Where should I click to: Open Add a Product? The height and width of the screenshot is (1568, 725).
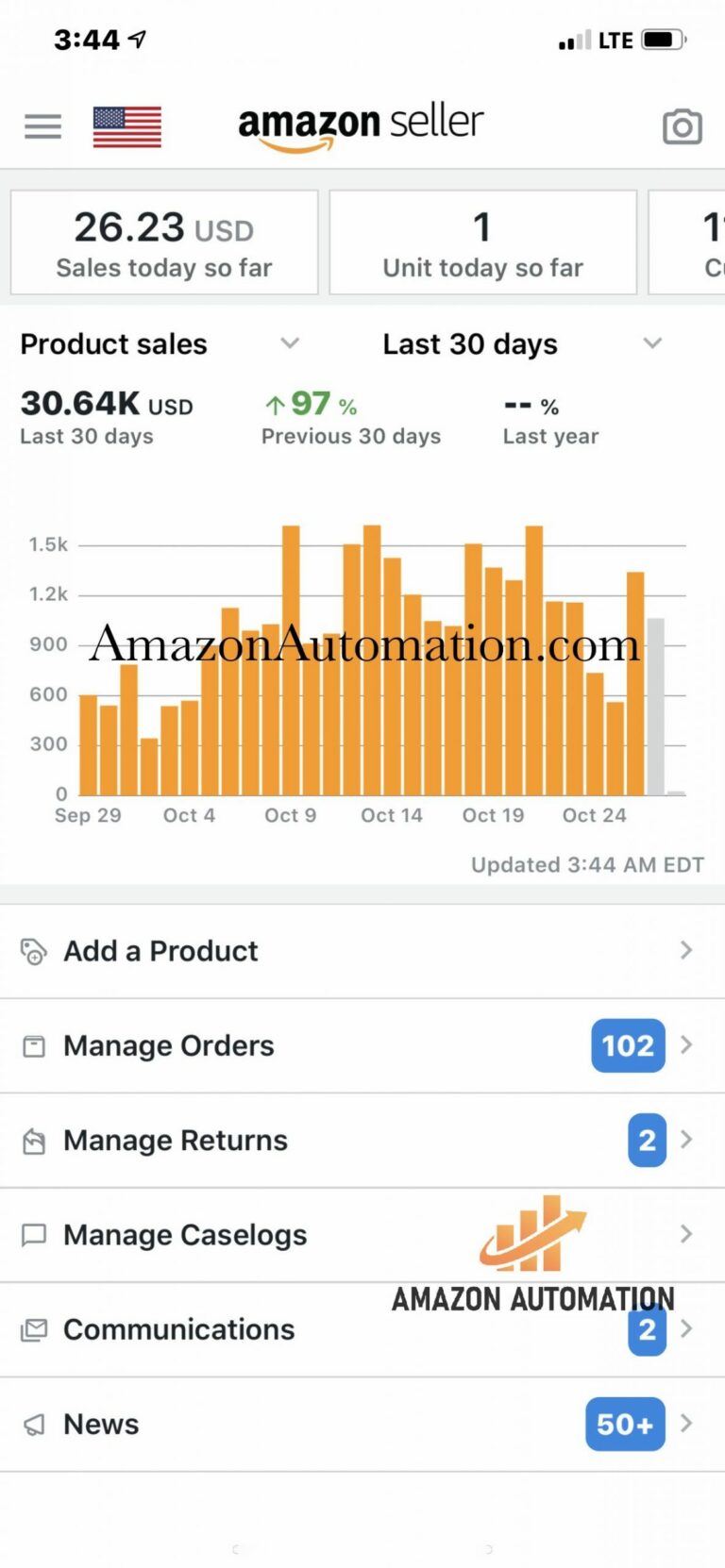click(x=362, y=951)
